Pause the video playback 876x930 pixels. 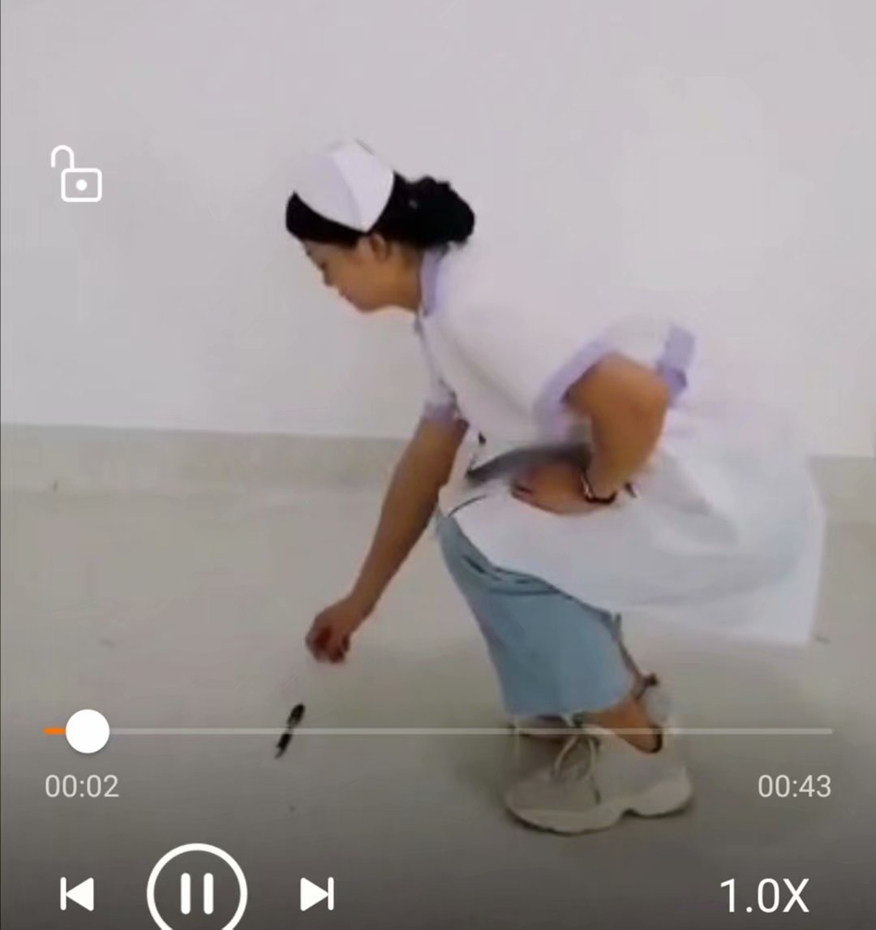coord(196,892)
